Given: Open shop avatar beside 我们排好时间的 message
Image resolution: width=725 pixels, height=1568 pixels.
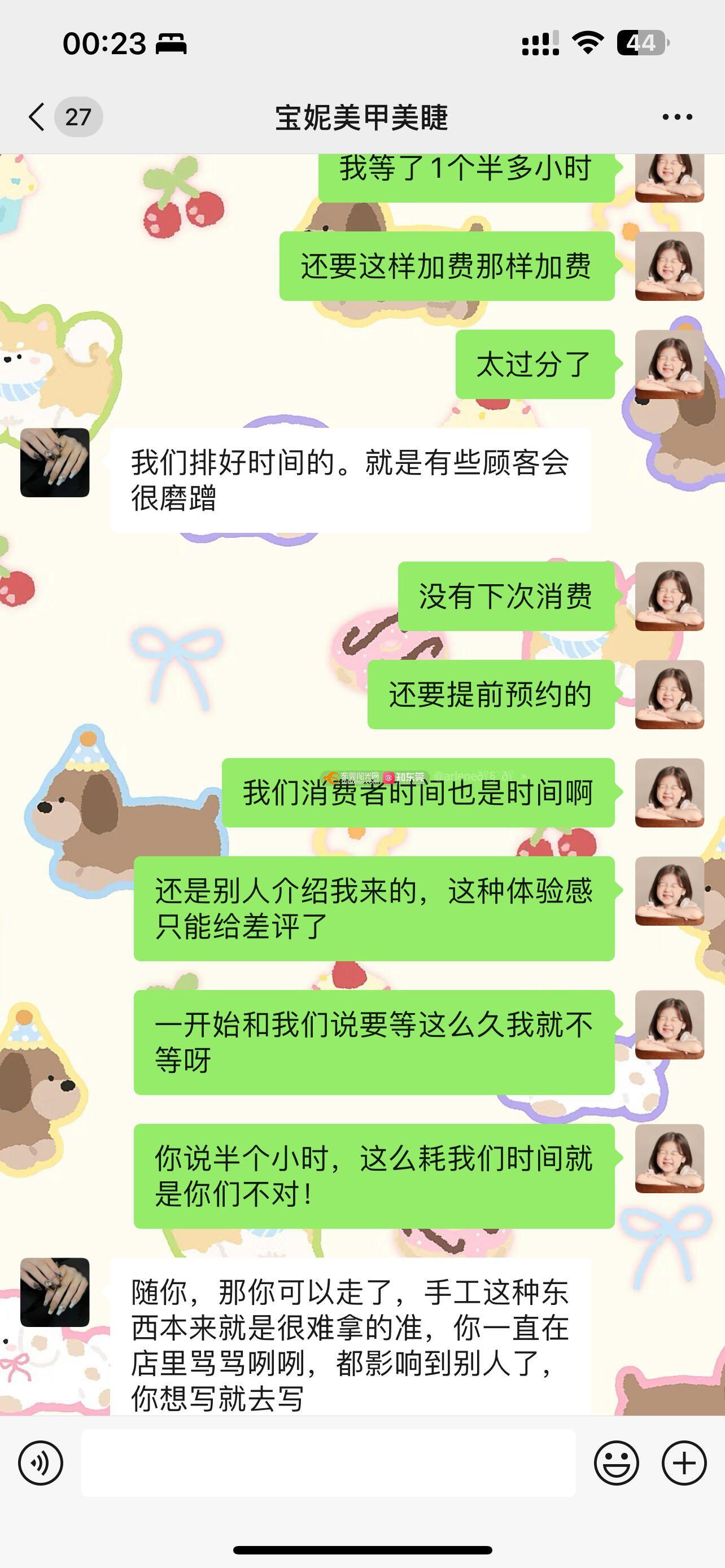Looking at the screenshot, I should (x=55, y=463).
